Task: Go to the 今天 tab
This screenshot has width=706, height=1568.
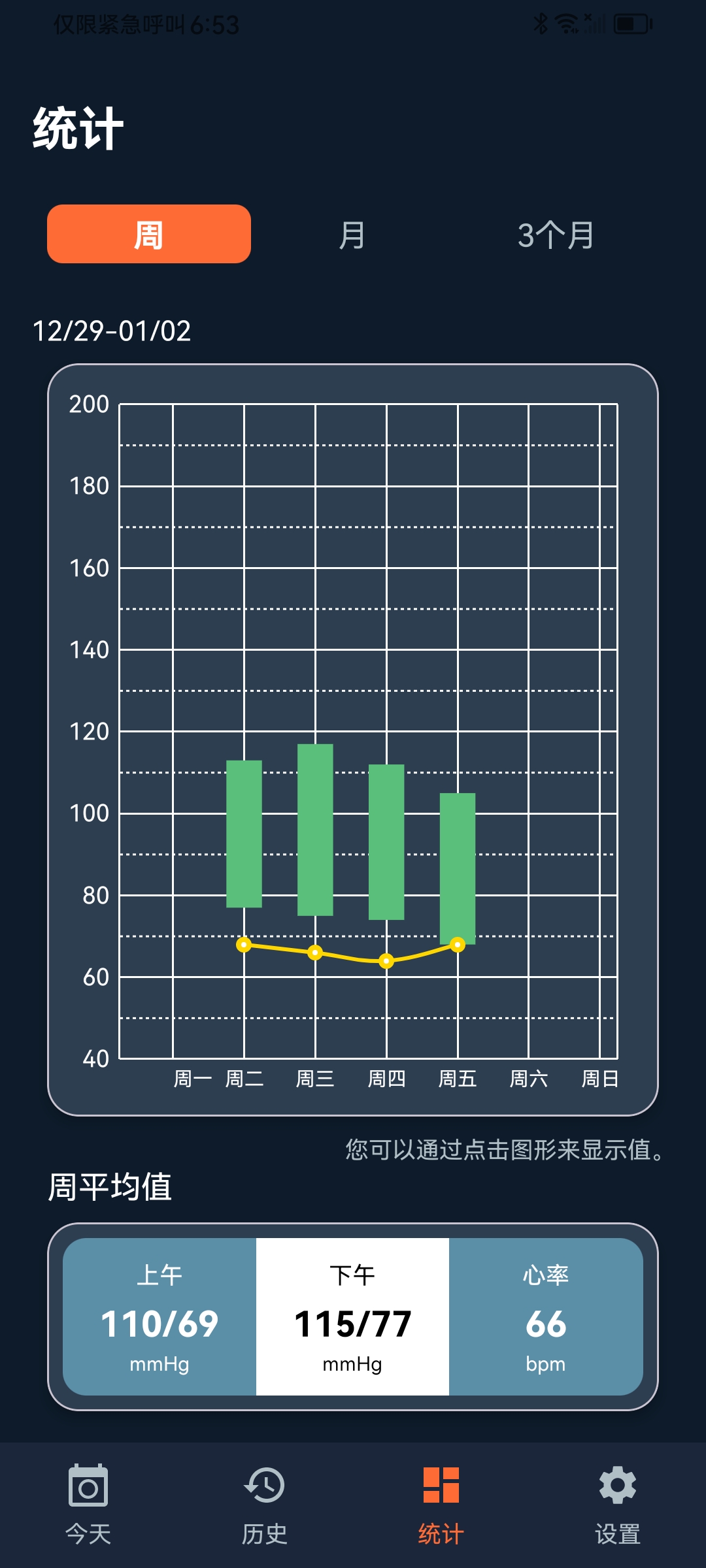Action: [x=88, y=1504]
